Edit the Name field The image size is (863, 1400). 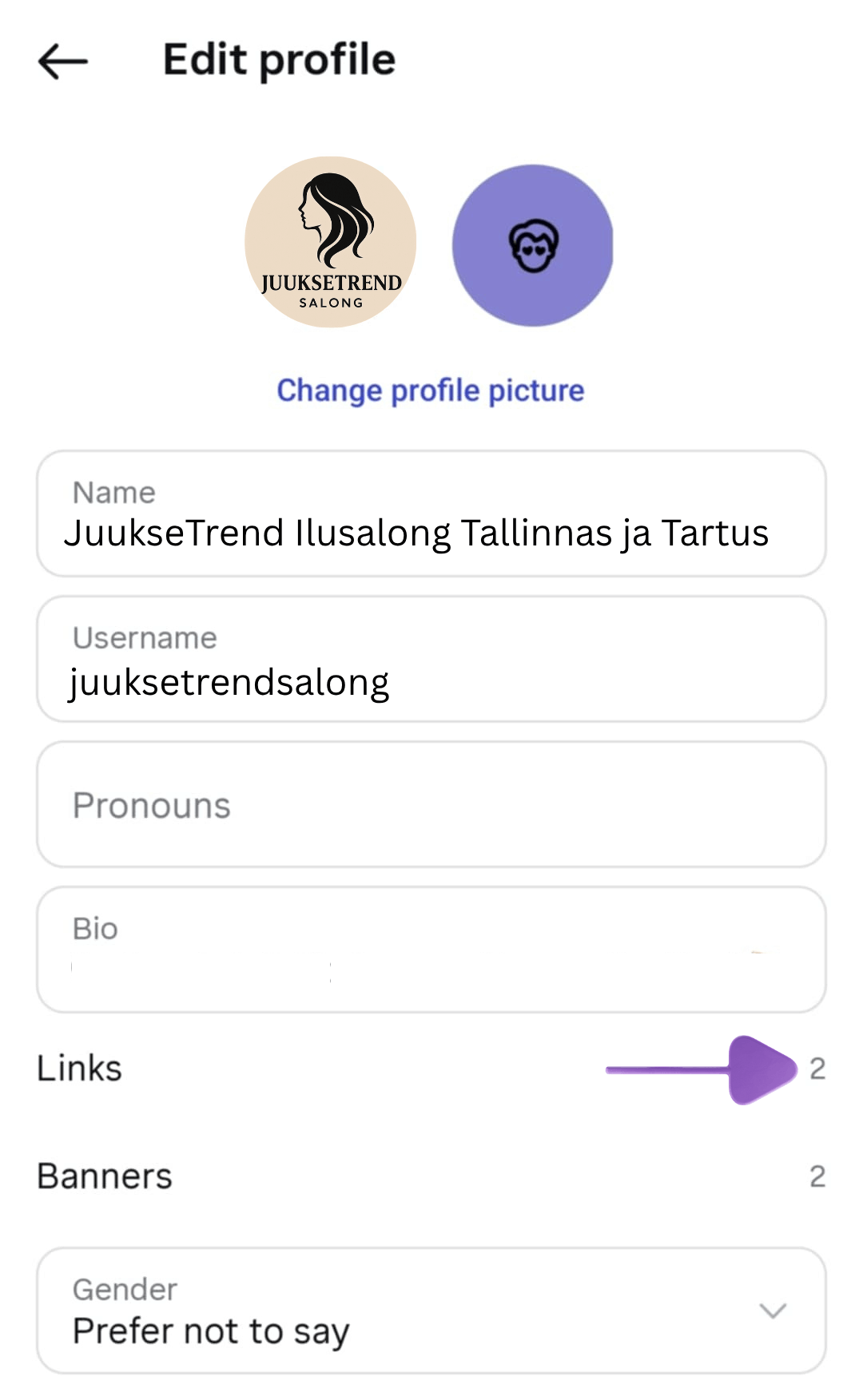coord(431,515)
